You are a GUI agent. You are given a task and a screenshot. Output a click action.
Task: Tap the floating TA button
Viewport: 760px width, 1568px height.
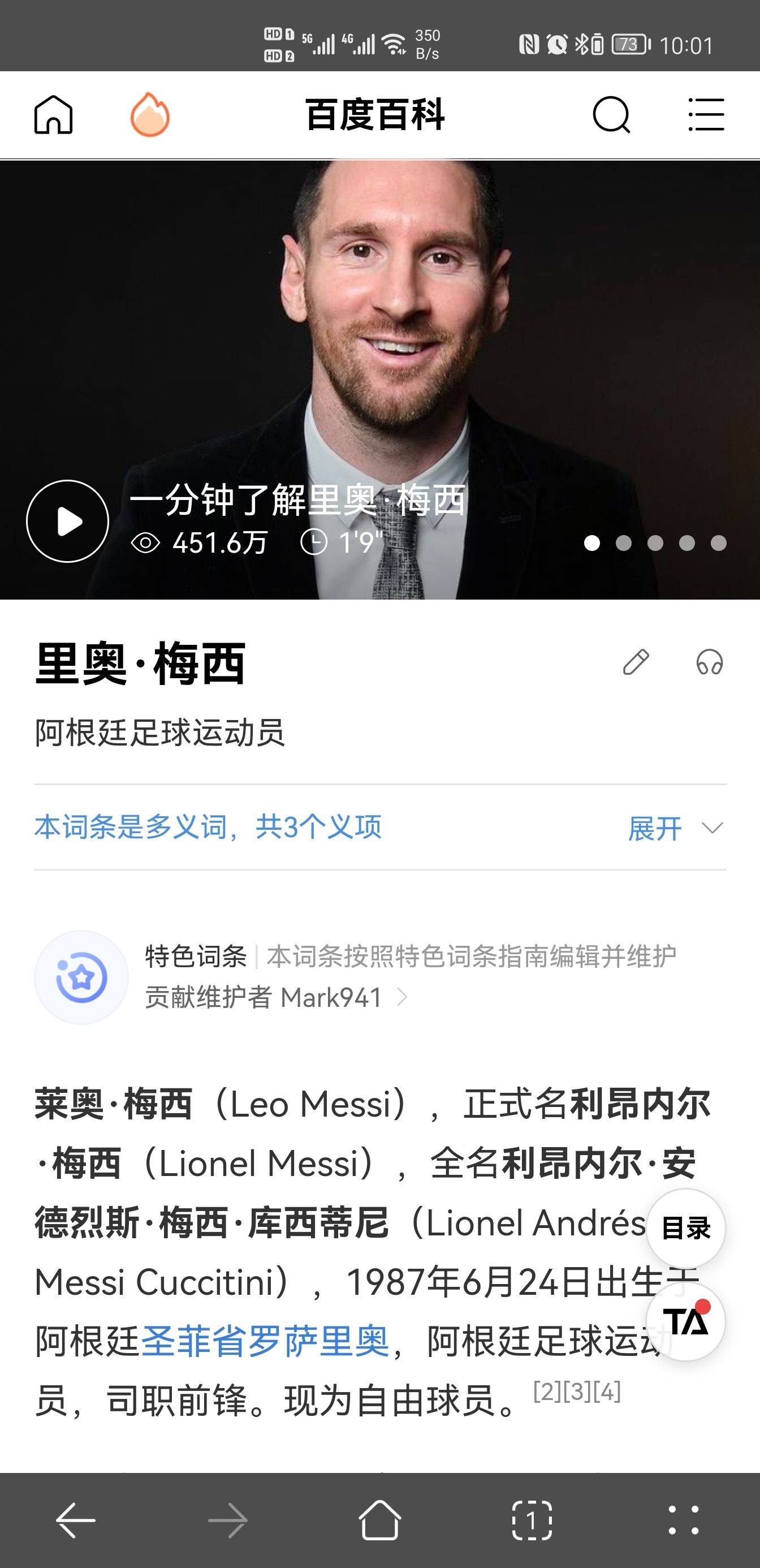click(x=686, y=1322)
